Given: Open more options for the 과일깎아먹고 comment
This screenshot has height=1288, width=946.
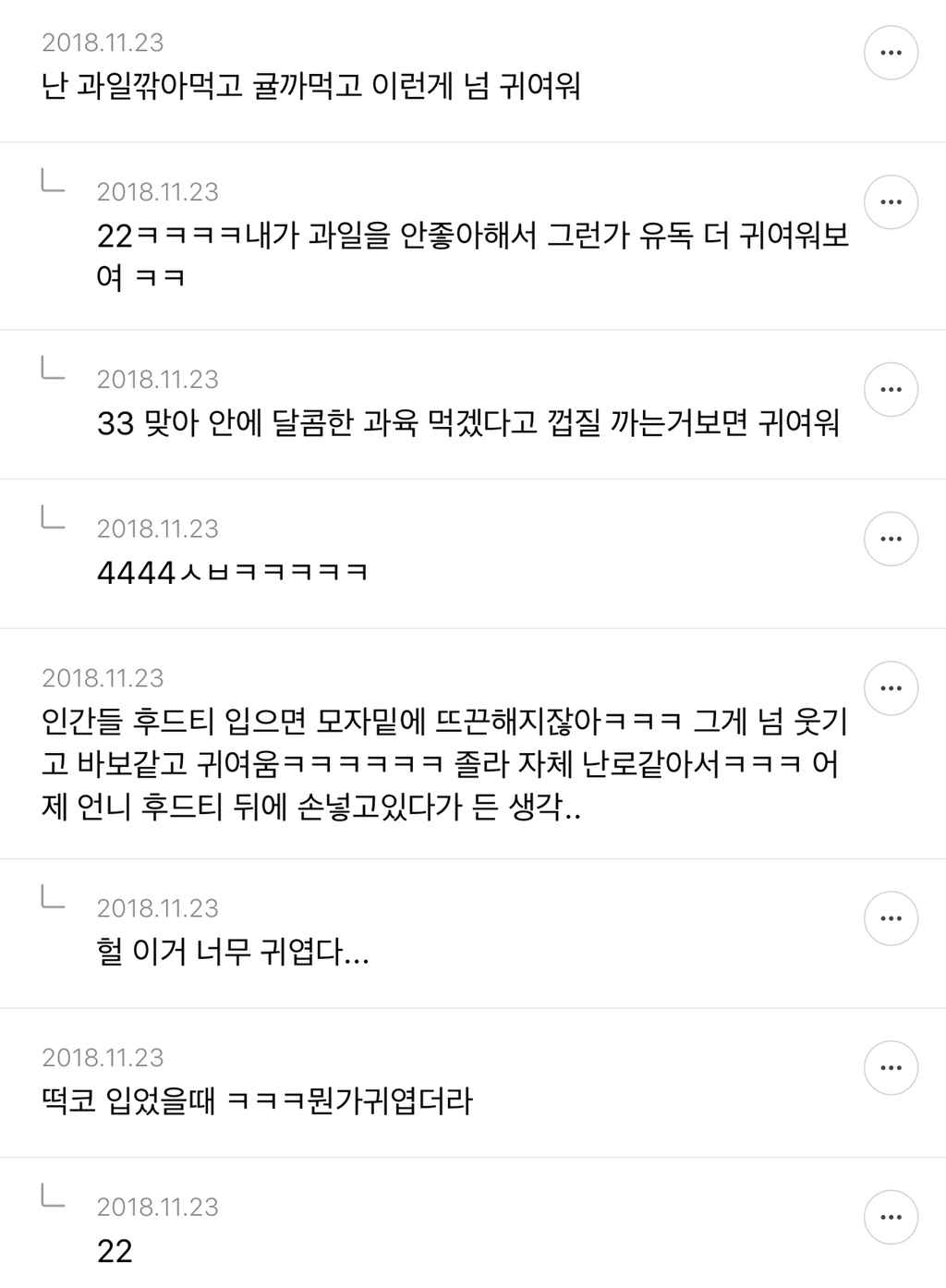Looking at the screenshot, I should pos(891,53).
